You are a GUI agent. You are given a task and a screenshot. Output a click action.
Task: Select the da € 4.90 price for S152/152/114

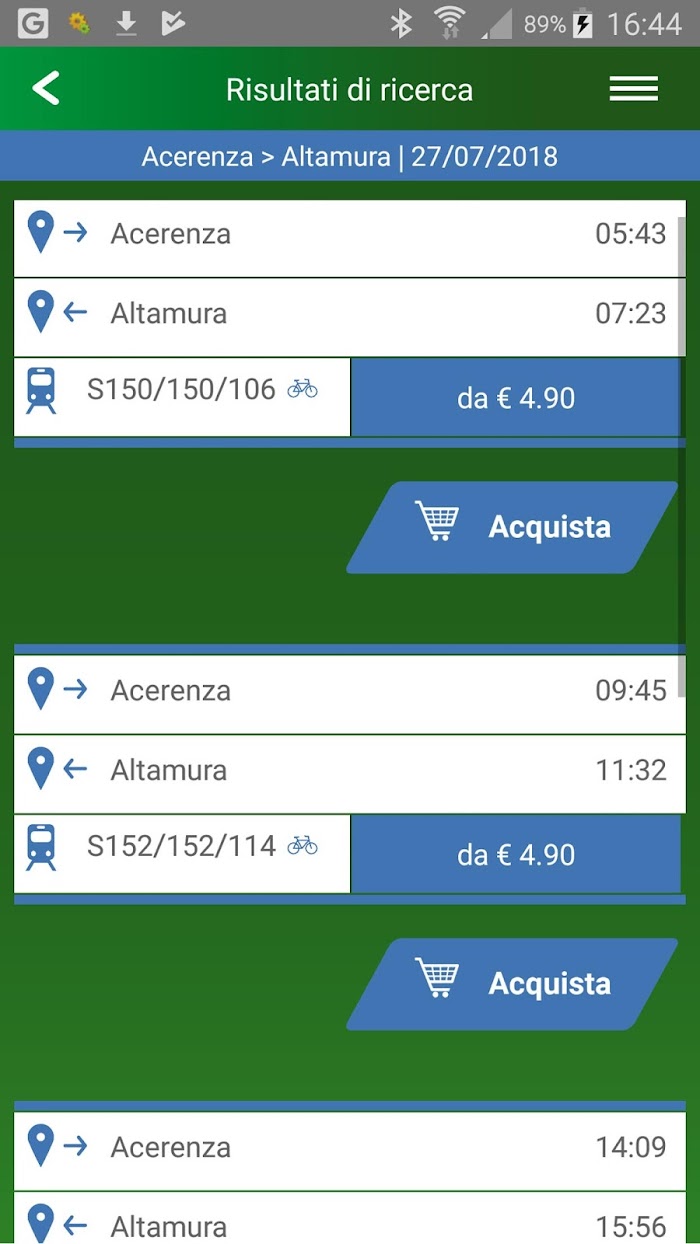(x=516, y=855)
